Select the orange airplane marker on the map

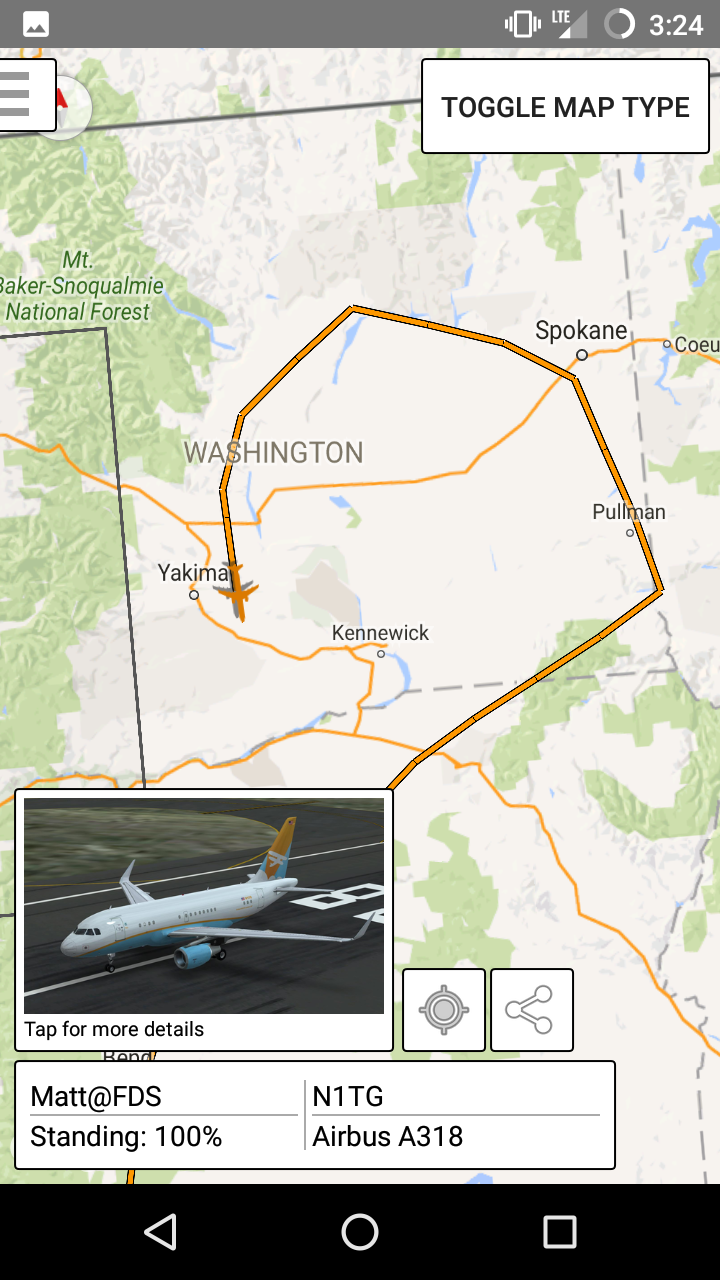(237, 592)
